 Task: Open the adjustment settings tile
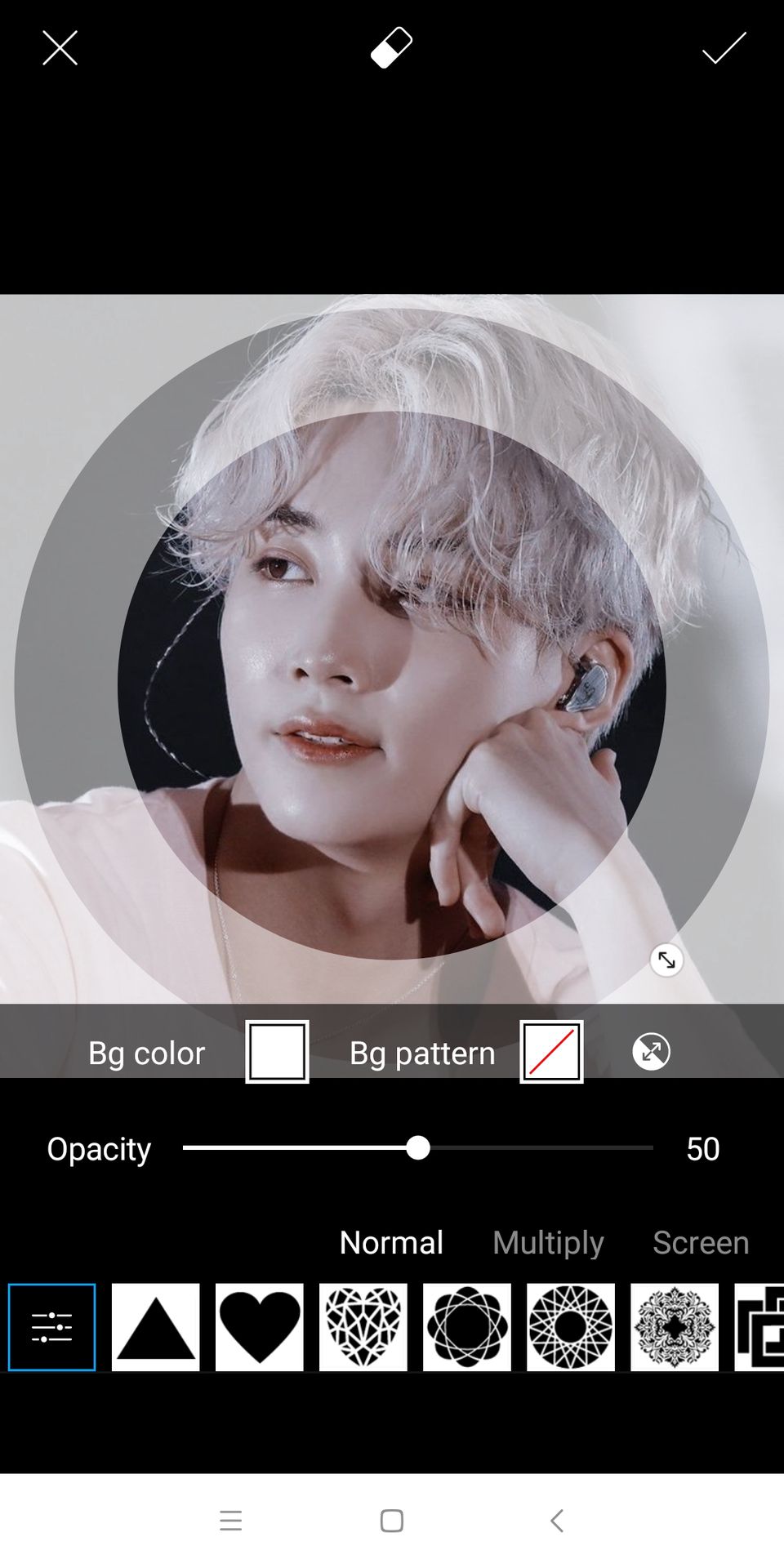[x=51, y=1327]
